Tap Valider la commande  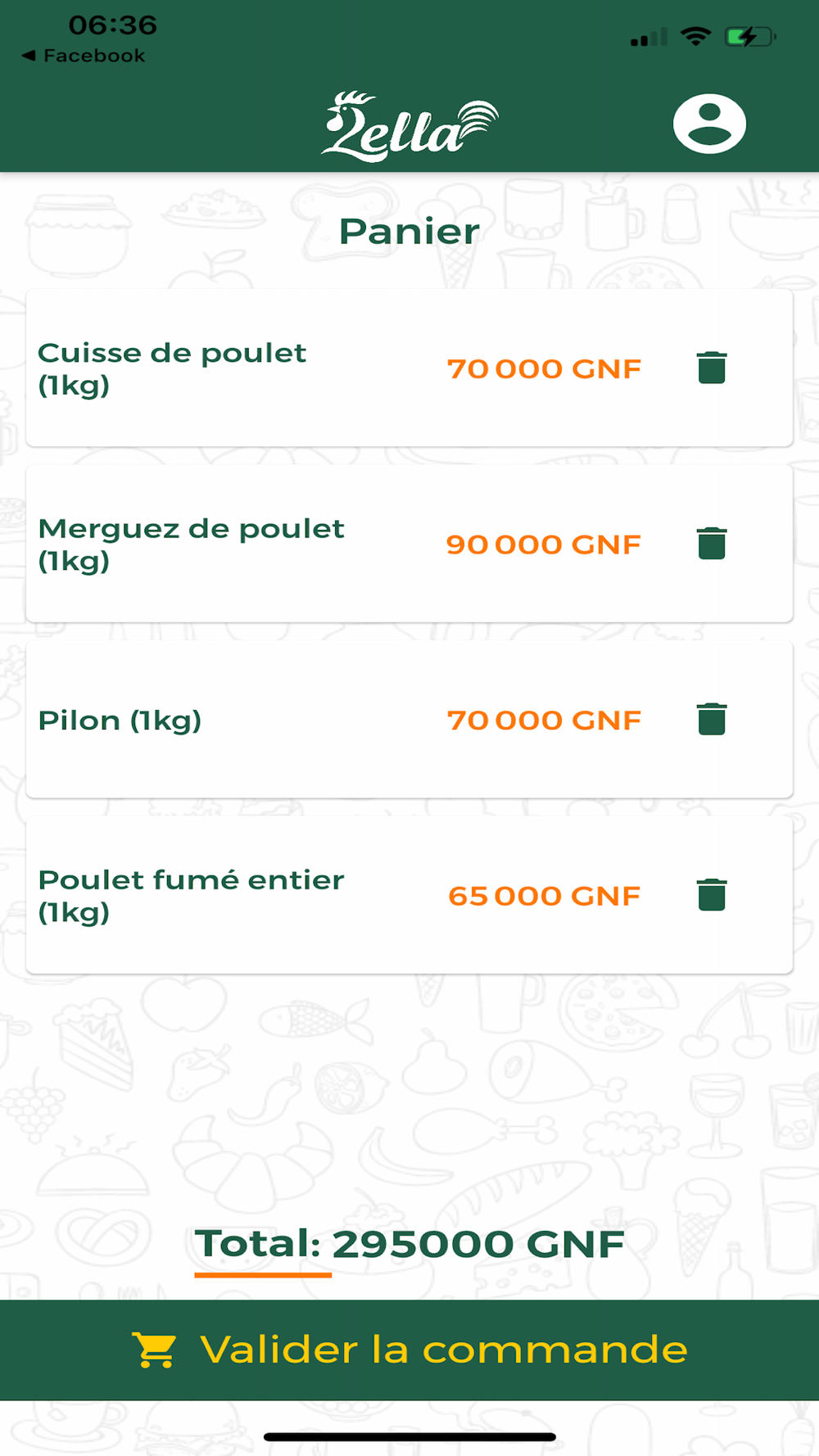[409, 1350]
